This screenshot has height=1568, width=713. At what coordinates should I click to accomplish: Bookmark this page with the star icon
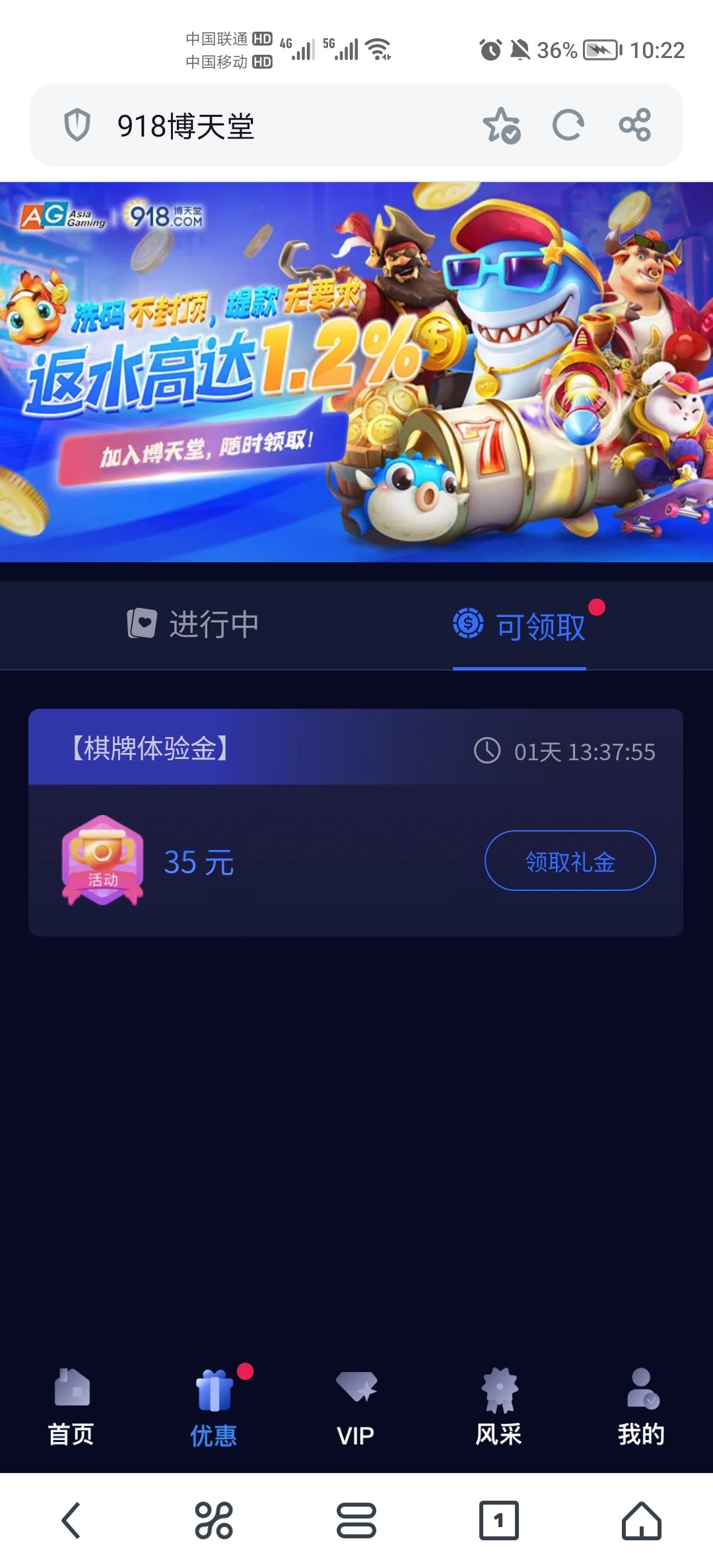[502, 125]
